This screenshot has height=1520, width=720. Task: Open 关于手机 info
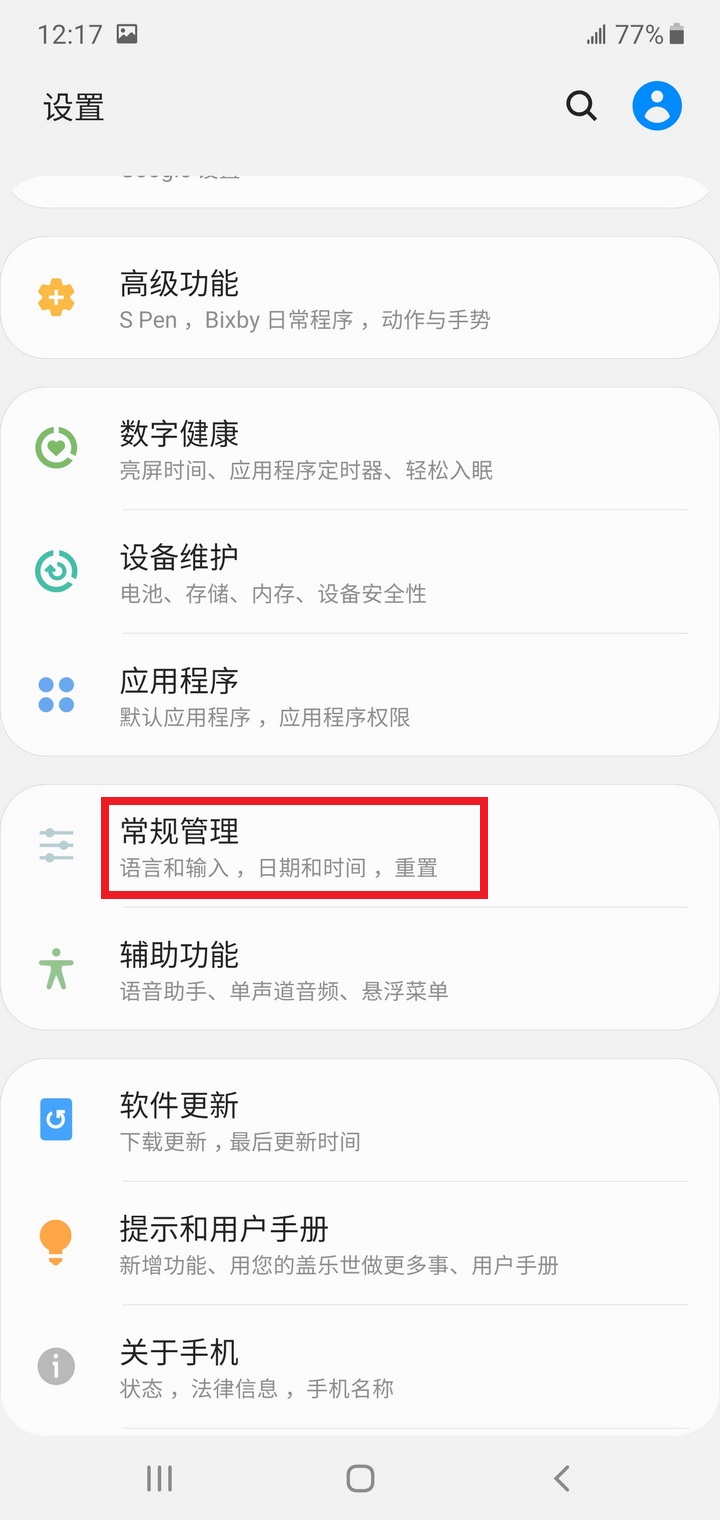[360, 1367]
